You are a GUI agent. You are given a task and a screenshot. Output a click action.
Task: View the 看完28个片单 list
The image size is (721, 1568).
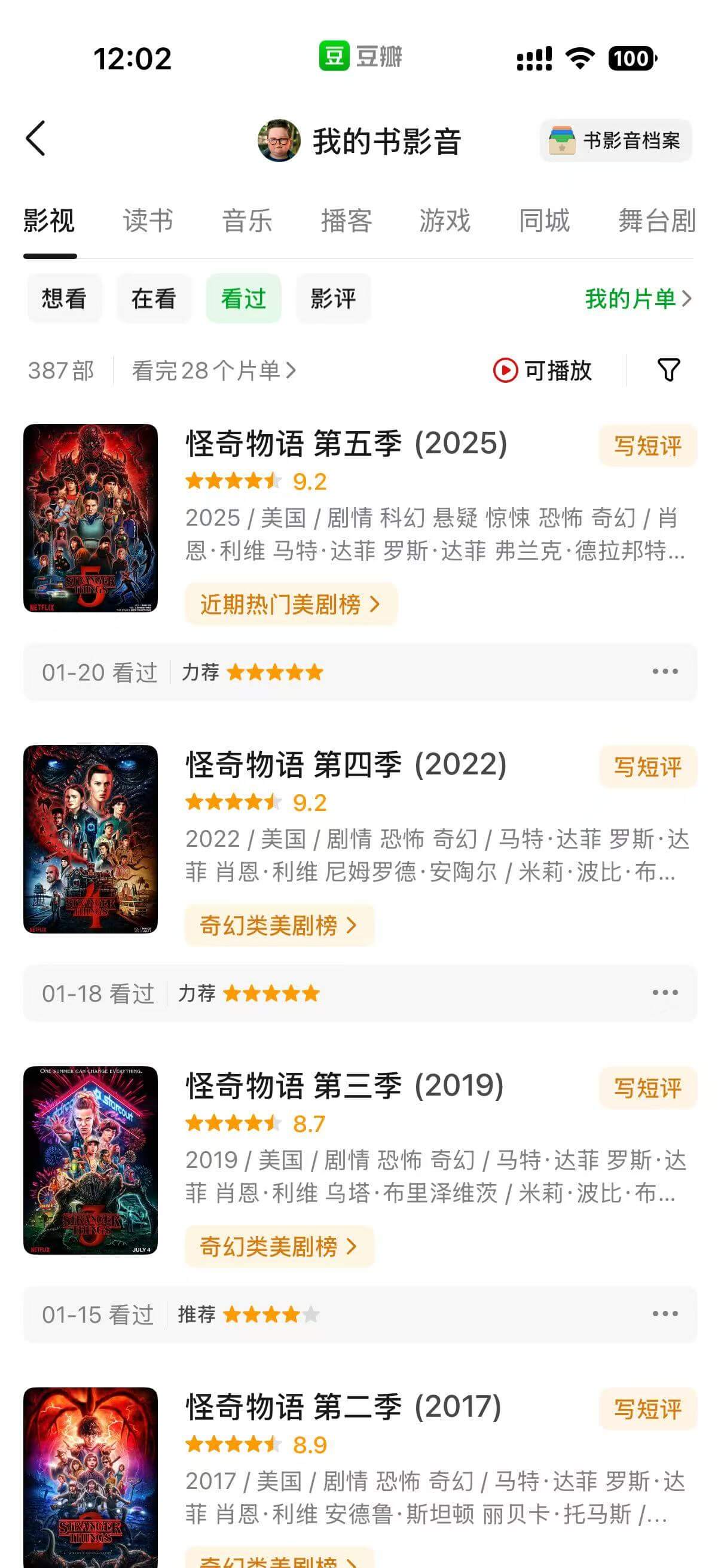click(x=214, y=370)
